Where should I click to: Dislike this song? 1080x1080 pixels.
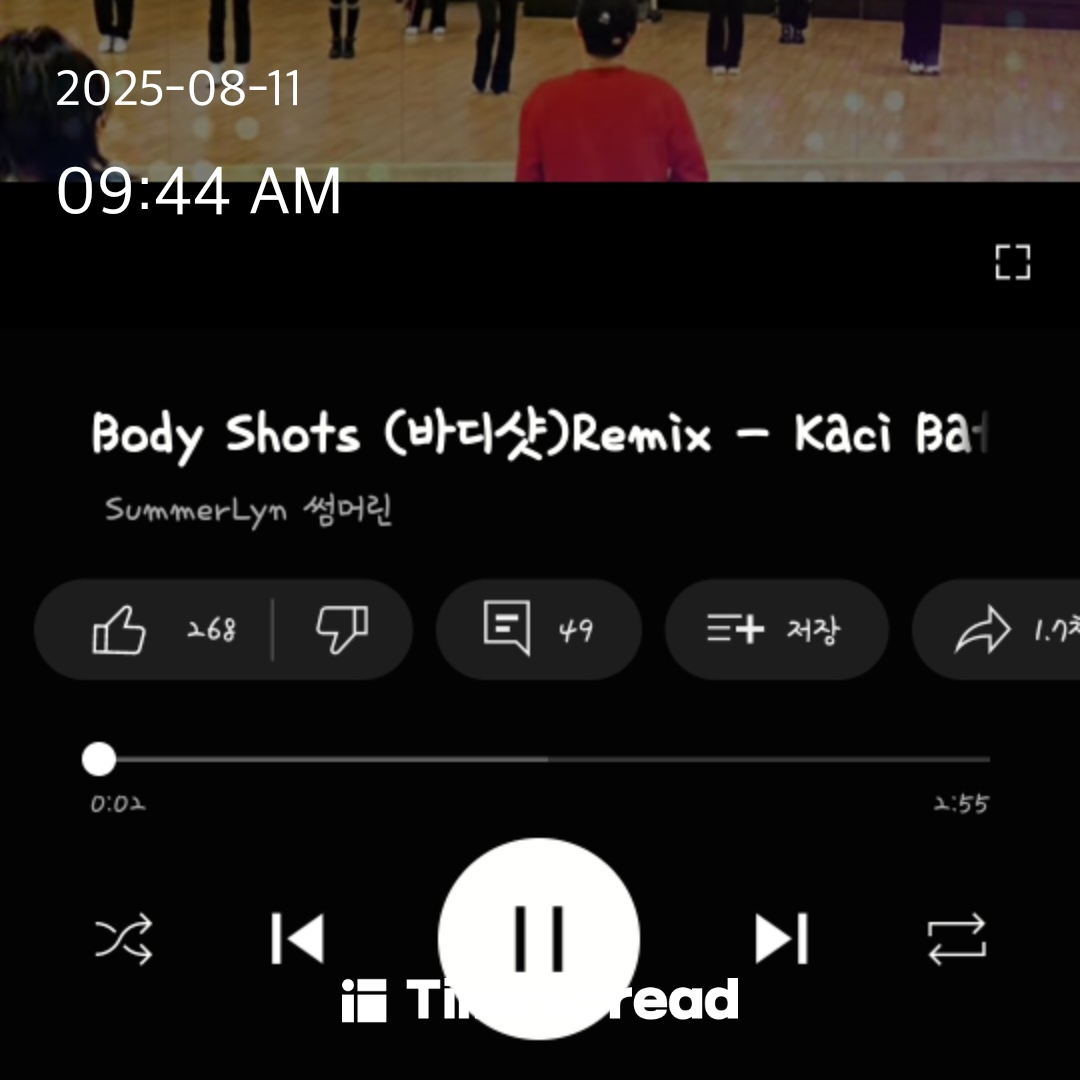(342, 630)
